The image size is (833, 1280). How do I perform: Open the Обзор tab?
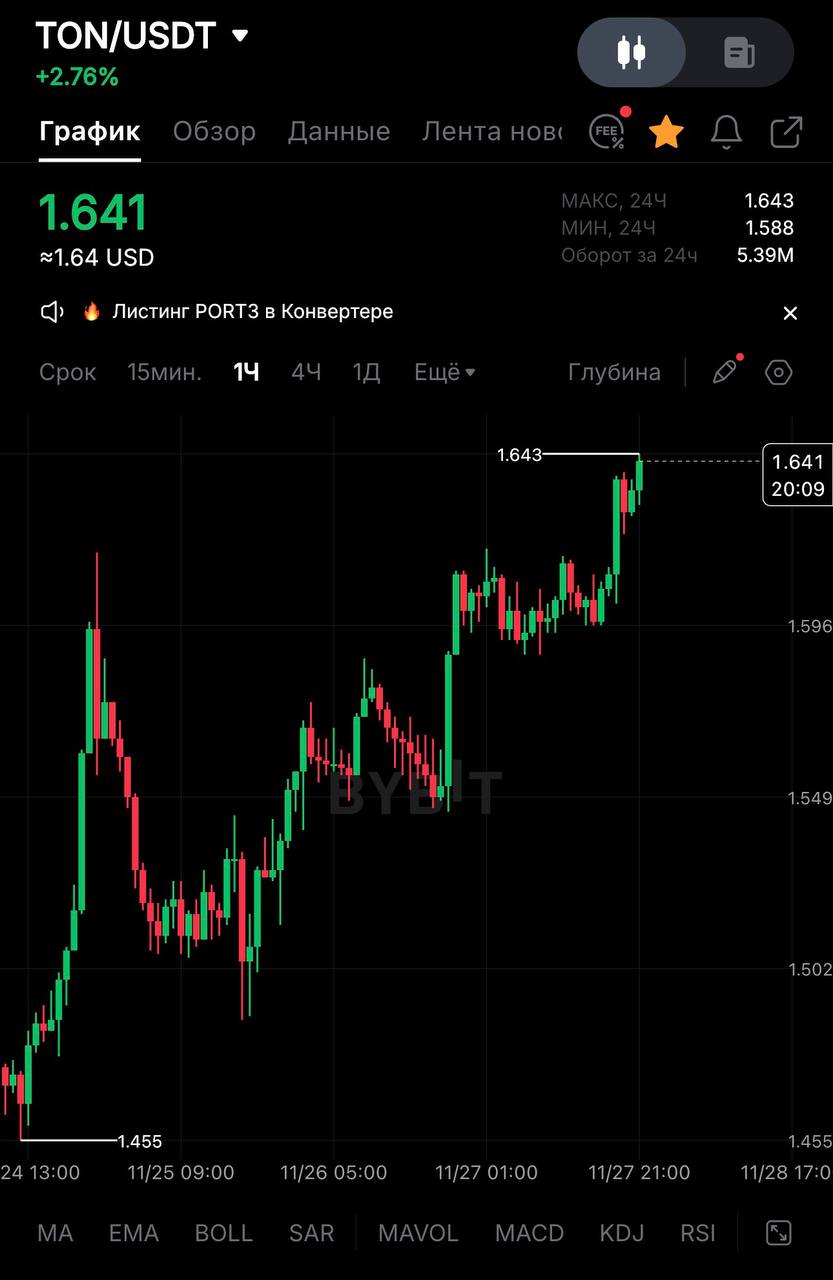pyautogui.click(x=214, y=131)
